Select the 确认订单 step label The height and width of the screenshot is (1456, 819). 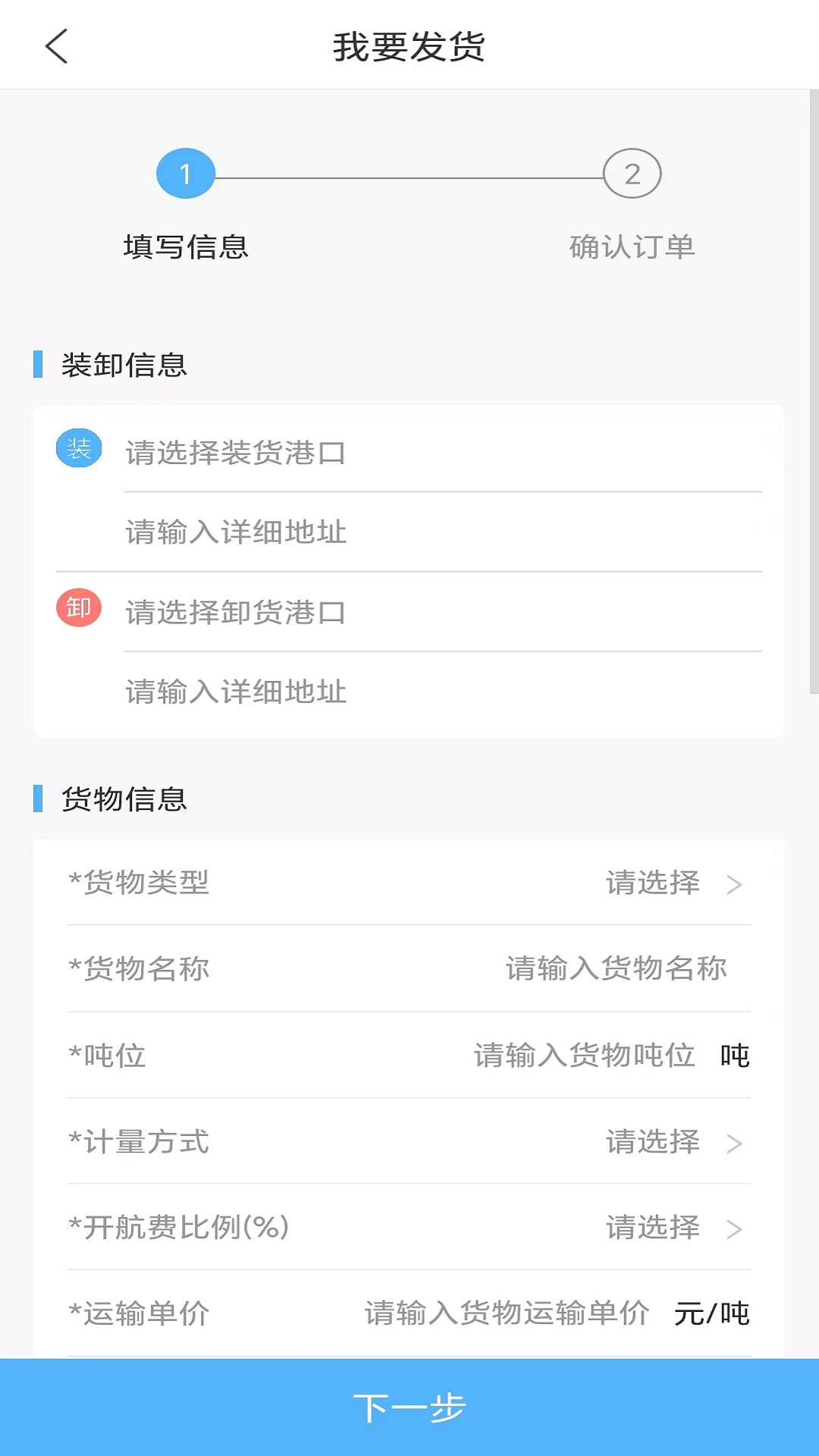click(632, 246)
